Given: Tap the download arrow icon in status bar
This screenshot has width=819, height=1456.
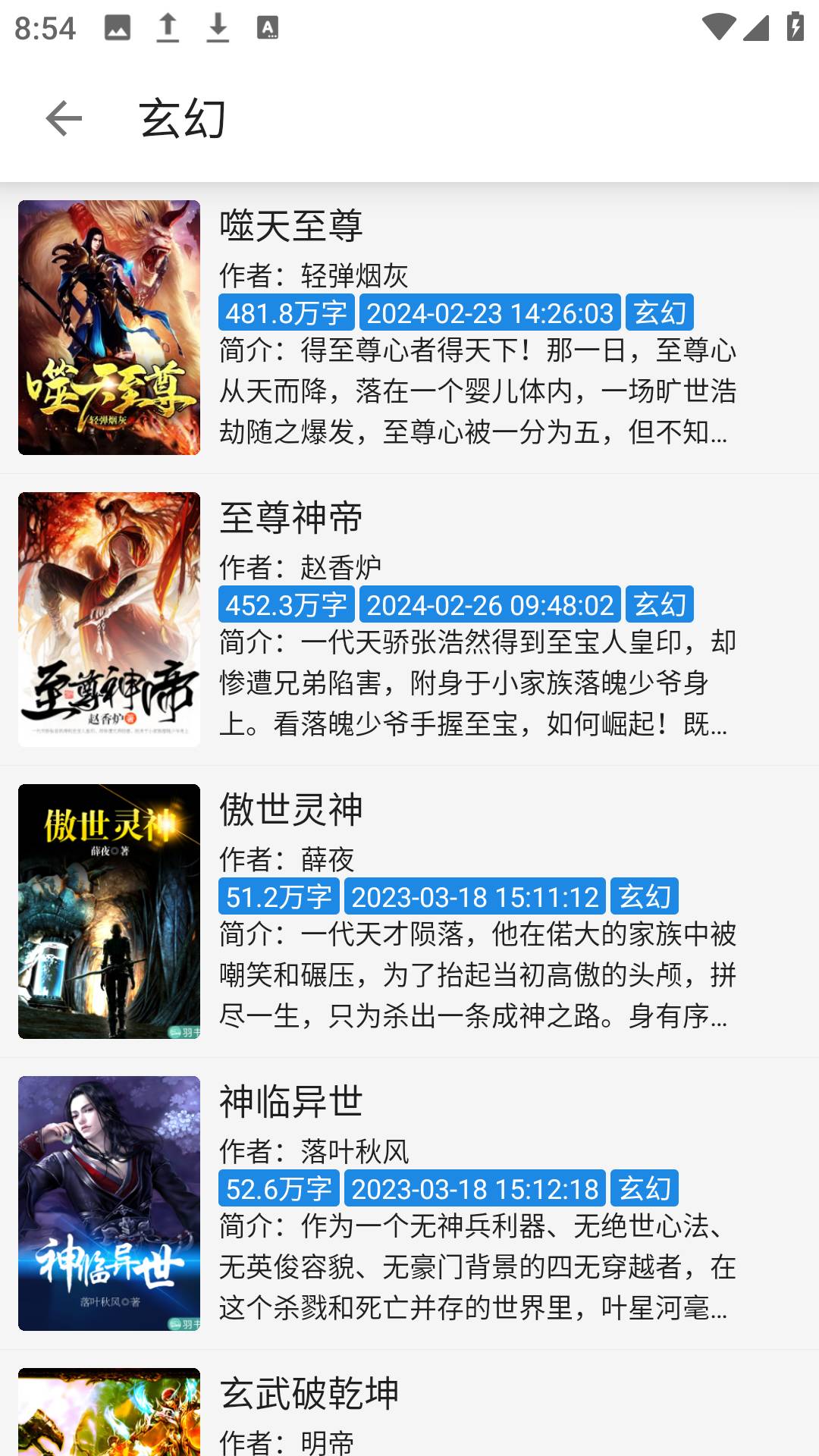Looking at the screenshot, I should point(218,29).
